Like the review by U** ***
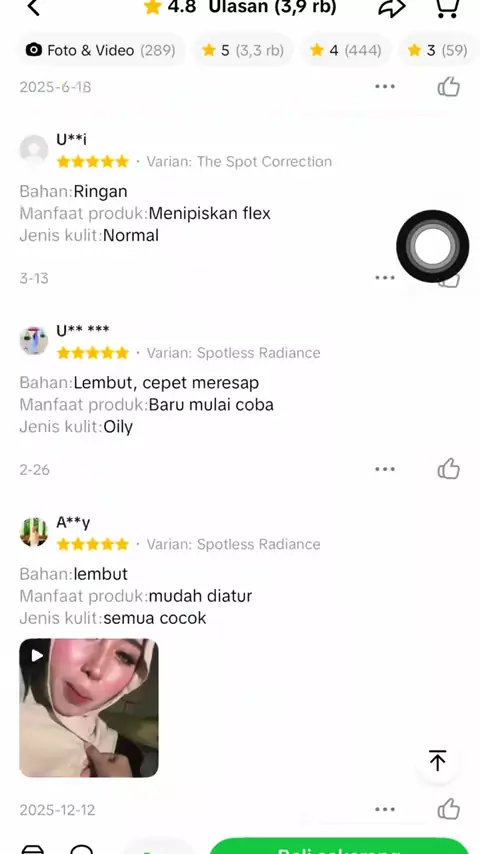This screenshot has width=480, height=854. point(448,469)
